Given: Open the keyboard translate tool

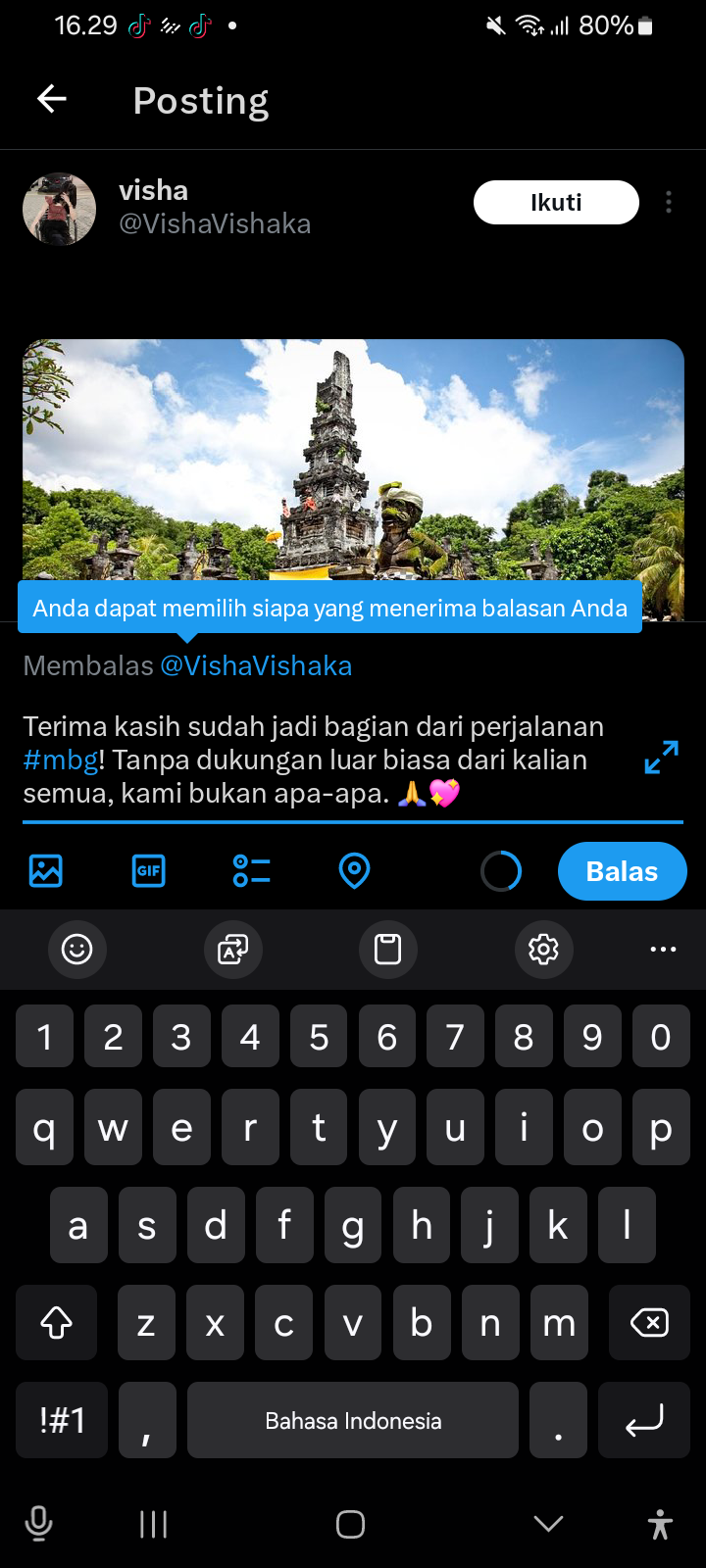Looking at the screenshot, I should pyautogui.click(x=232, y=949).
